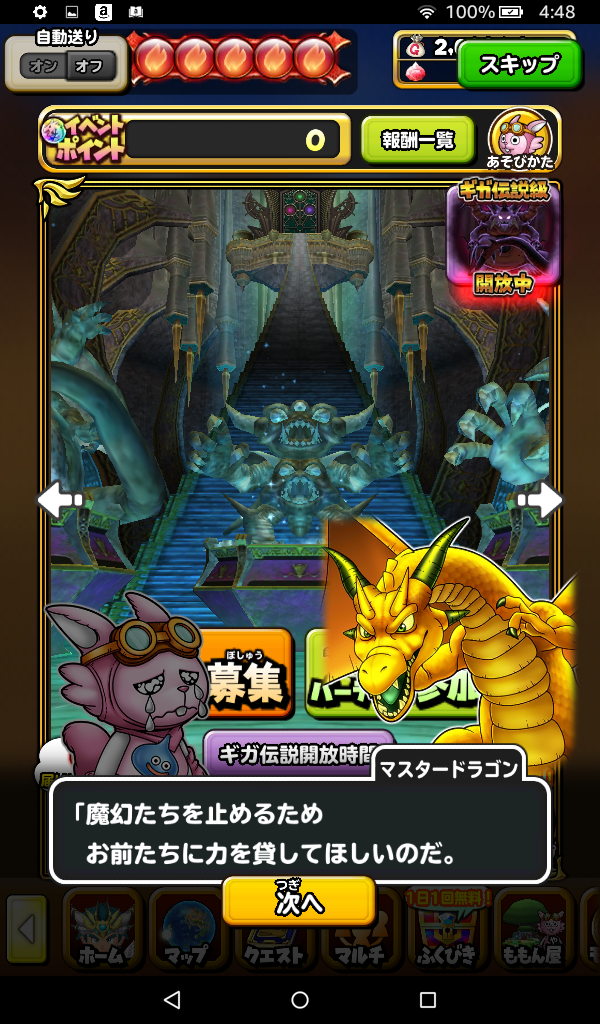Turn auto-advance オン
This screenshot has width=600, height=1024.
click(x=43, y=68)
